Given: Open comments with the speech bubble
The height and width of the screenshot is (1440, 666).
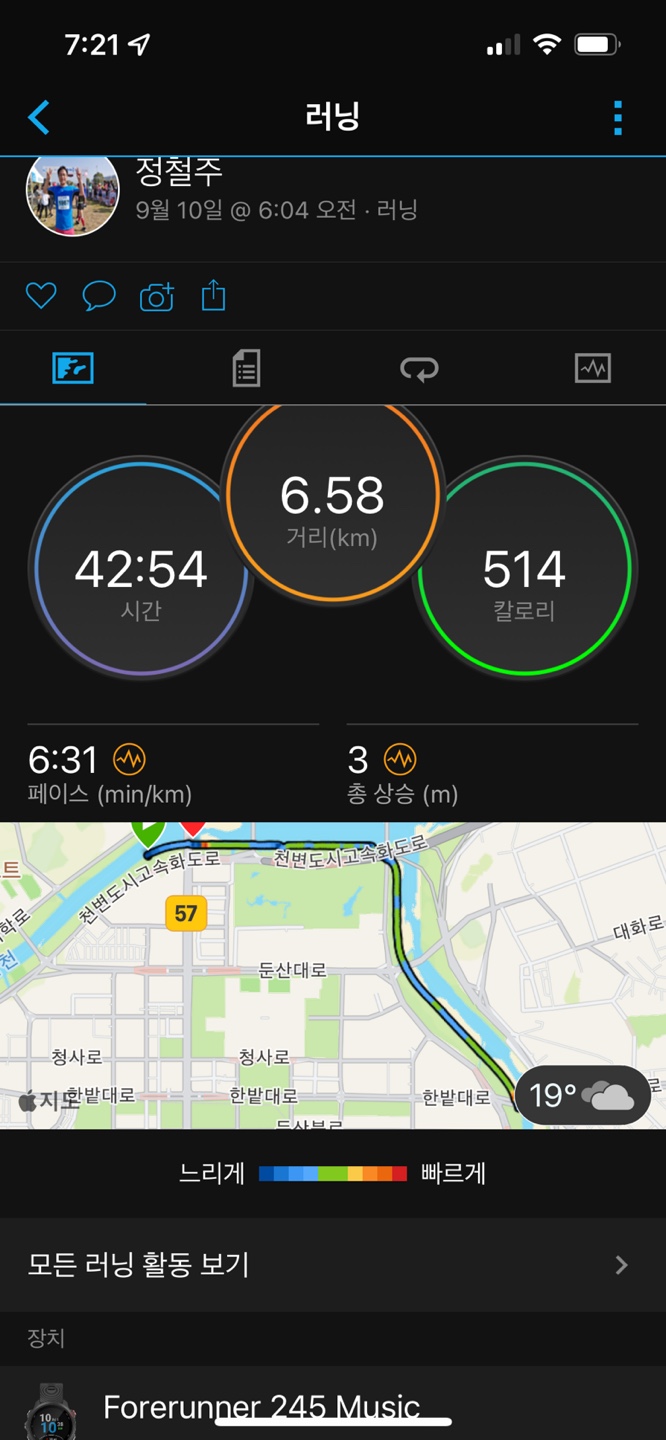Looking at the screenshot, I should tap(98, 296).
